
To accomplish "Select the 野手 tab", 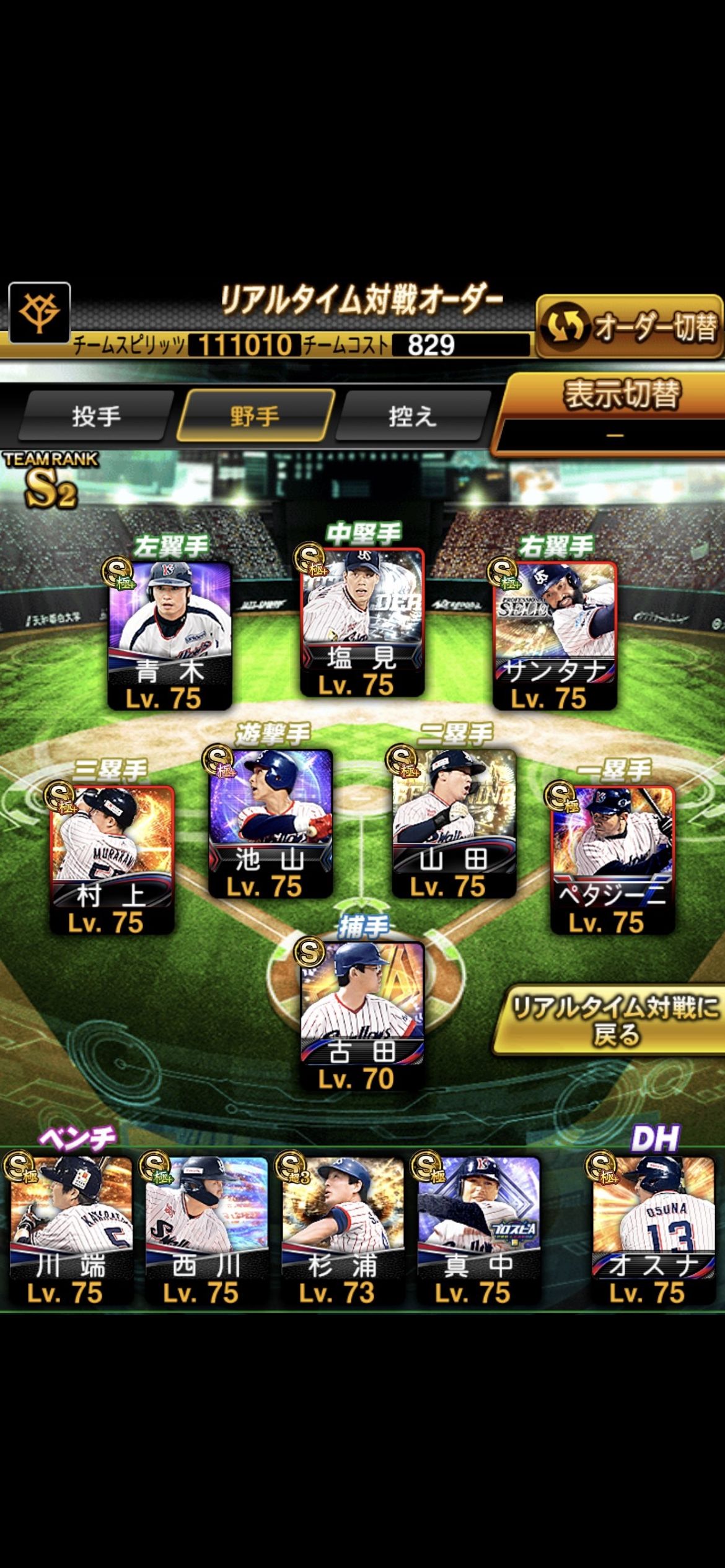I will coord(255,416).
